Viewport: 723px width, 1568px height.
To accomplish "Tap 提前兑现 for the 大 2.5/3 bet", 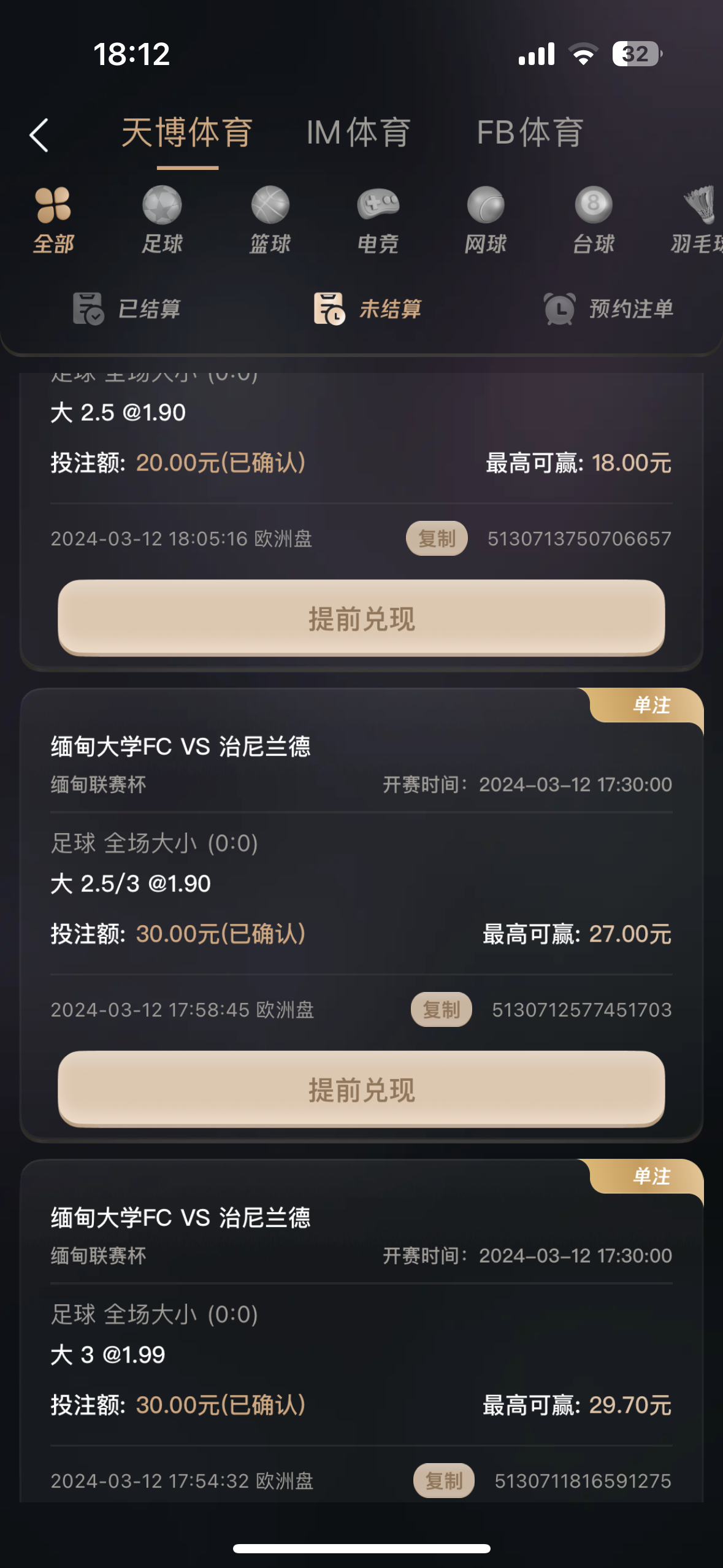I will [x=361, y=1090].
